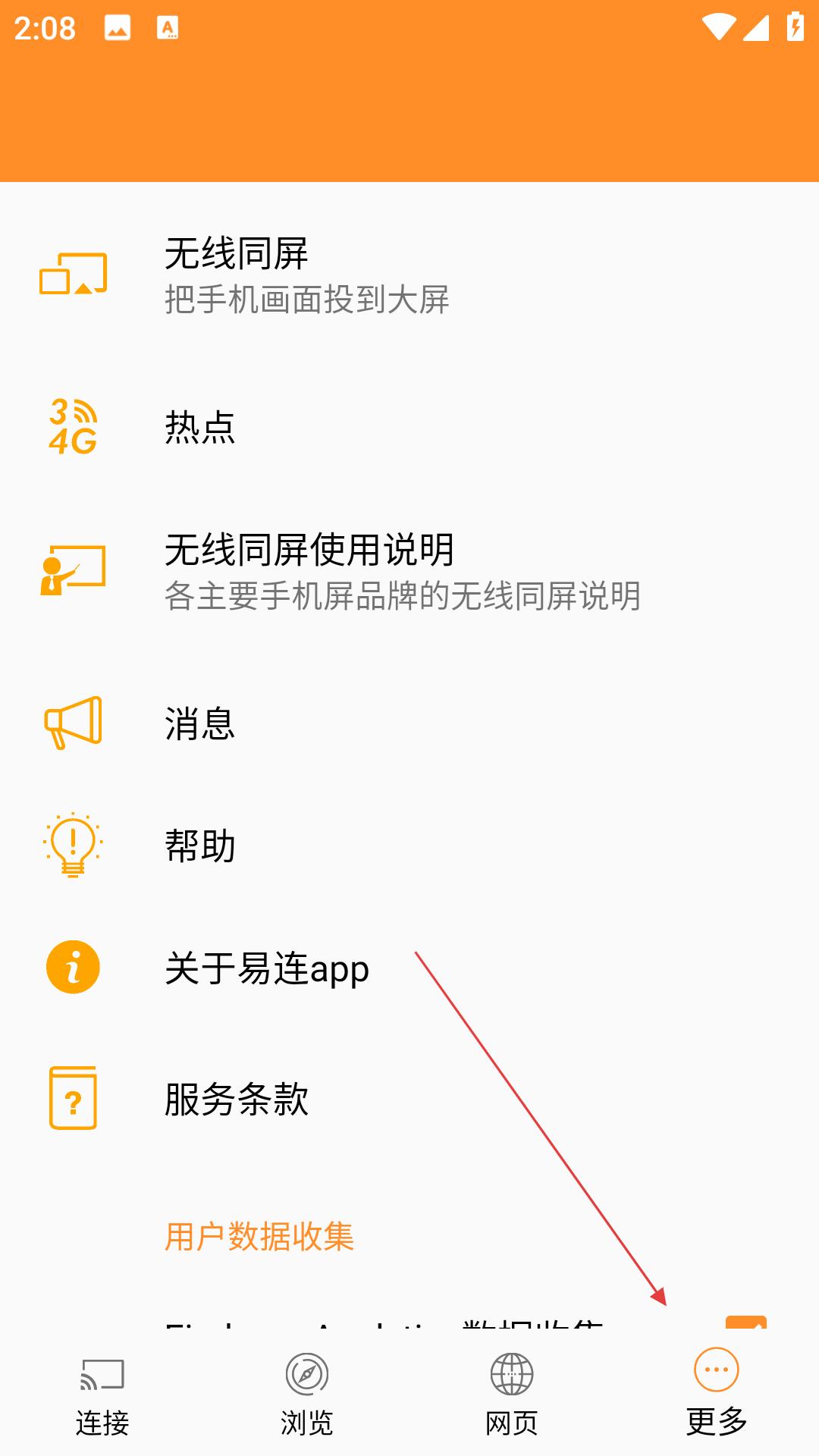Toggle the data collection checkbox
This screenshot has height=1456, width=819.
click(x=746, y=1323)
